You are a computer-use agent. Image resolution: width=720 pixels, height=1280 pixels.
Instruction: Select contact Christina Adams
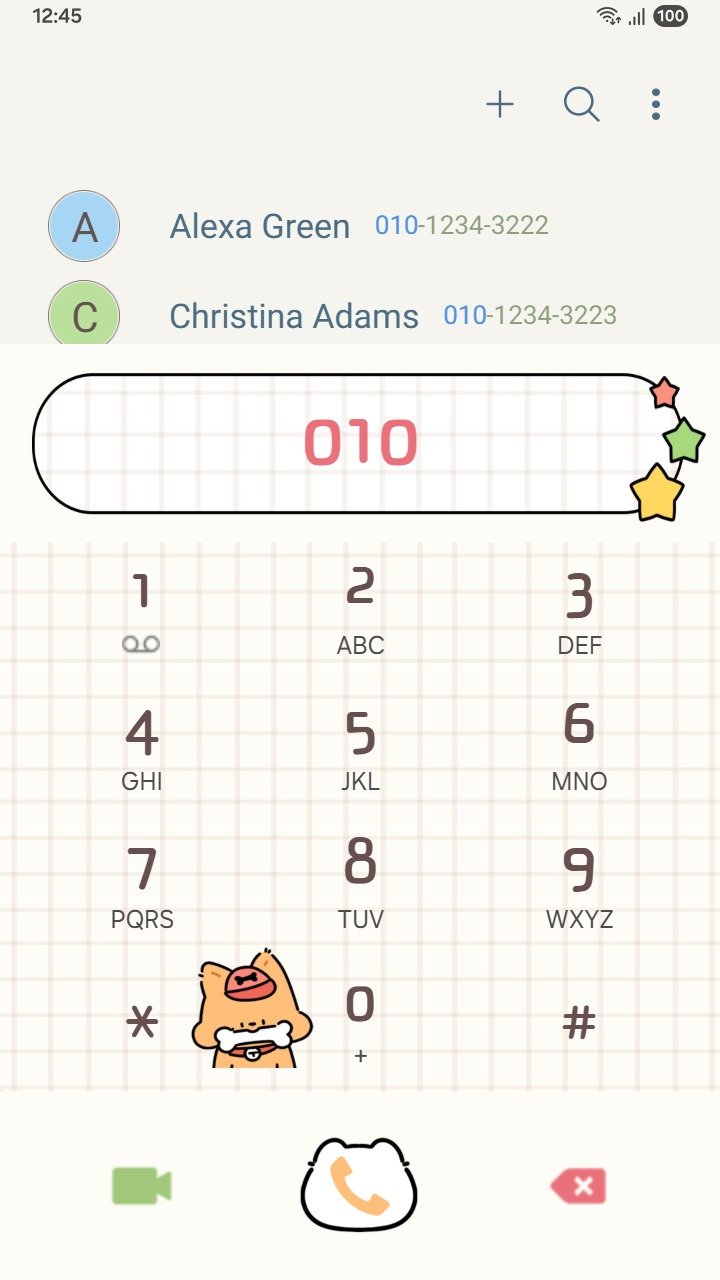[293, 316]
